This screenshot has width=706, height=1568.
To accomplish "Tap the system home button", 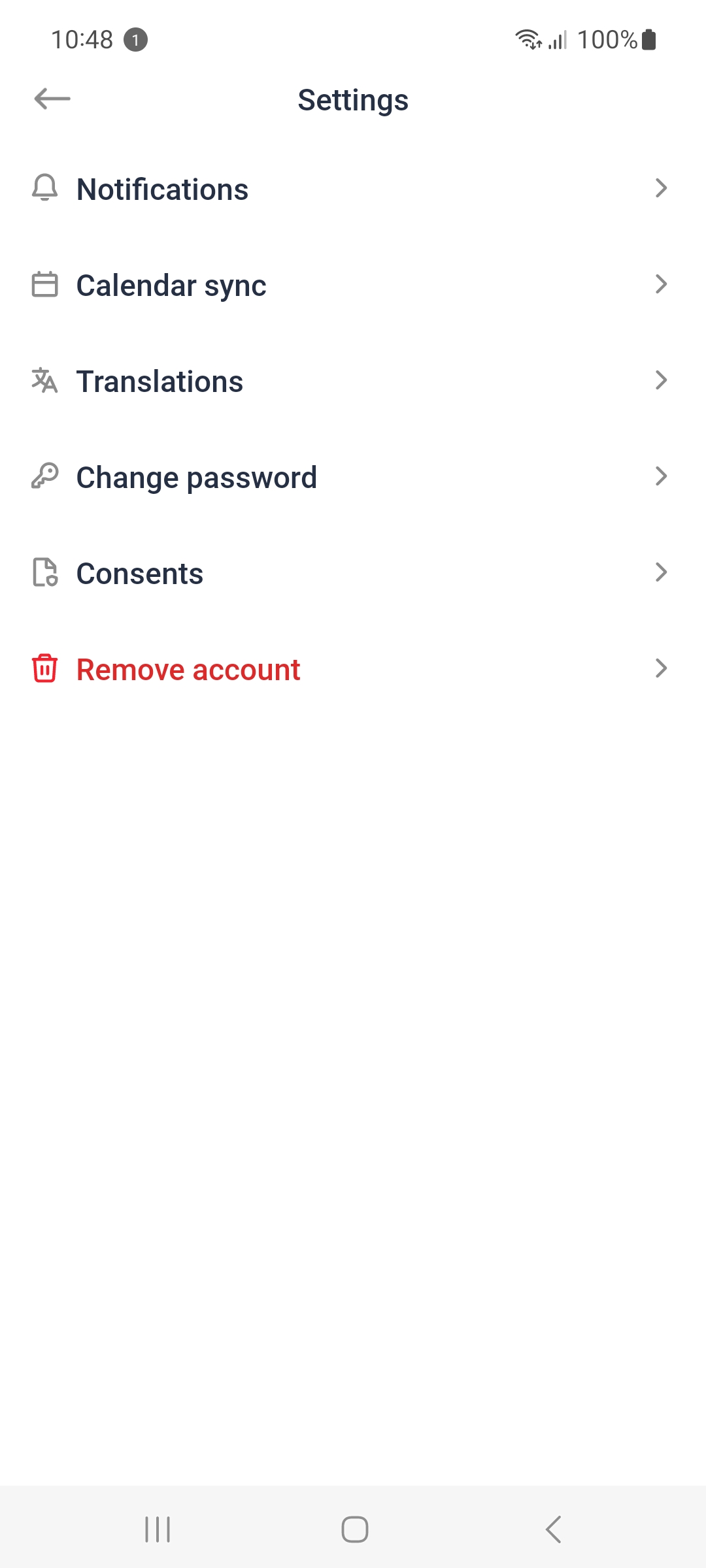I will (x=354, y=1529).
